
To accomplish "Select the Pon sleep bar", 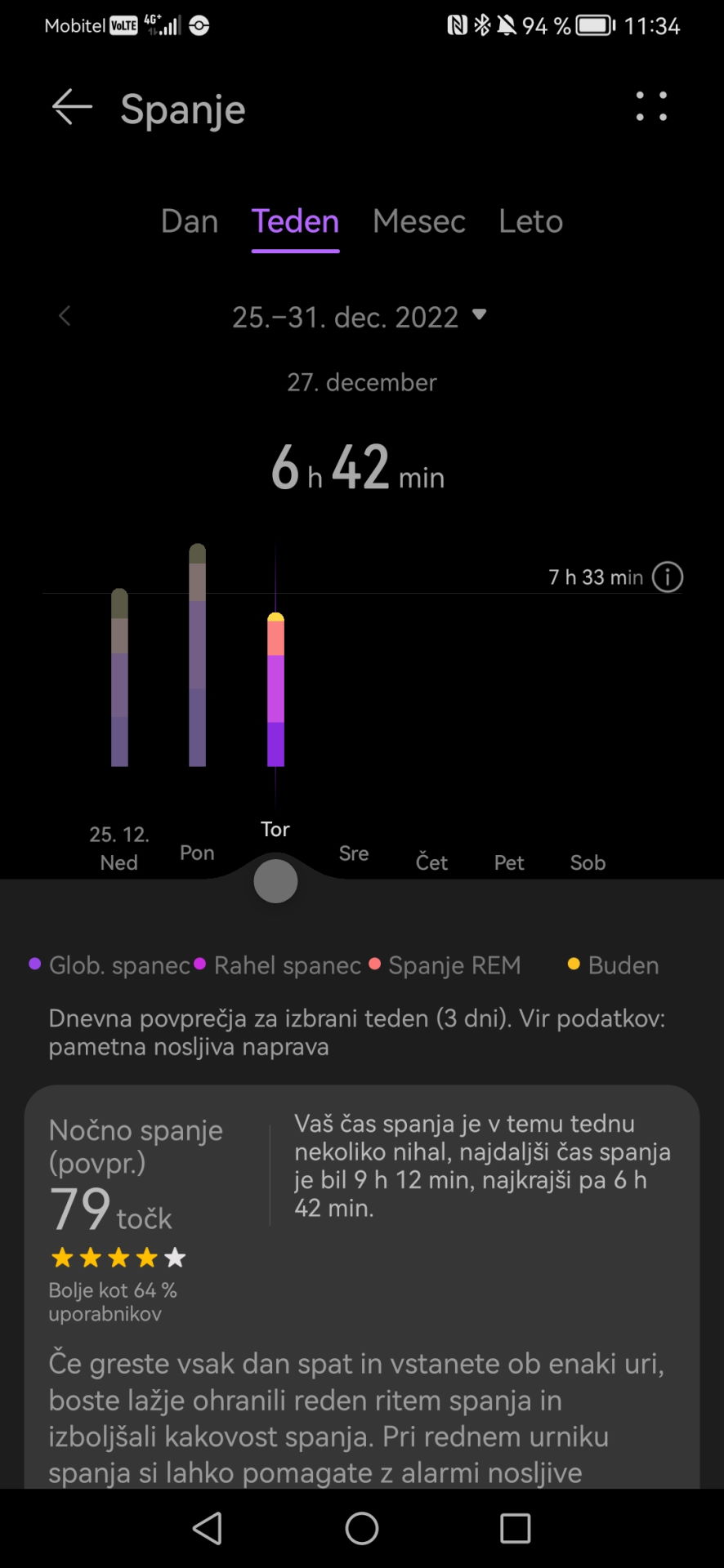I will pos(197,656).
